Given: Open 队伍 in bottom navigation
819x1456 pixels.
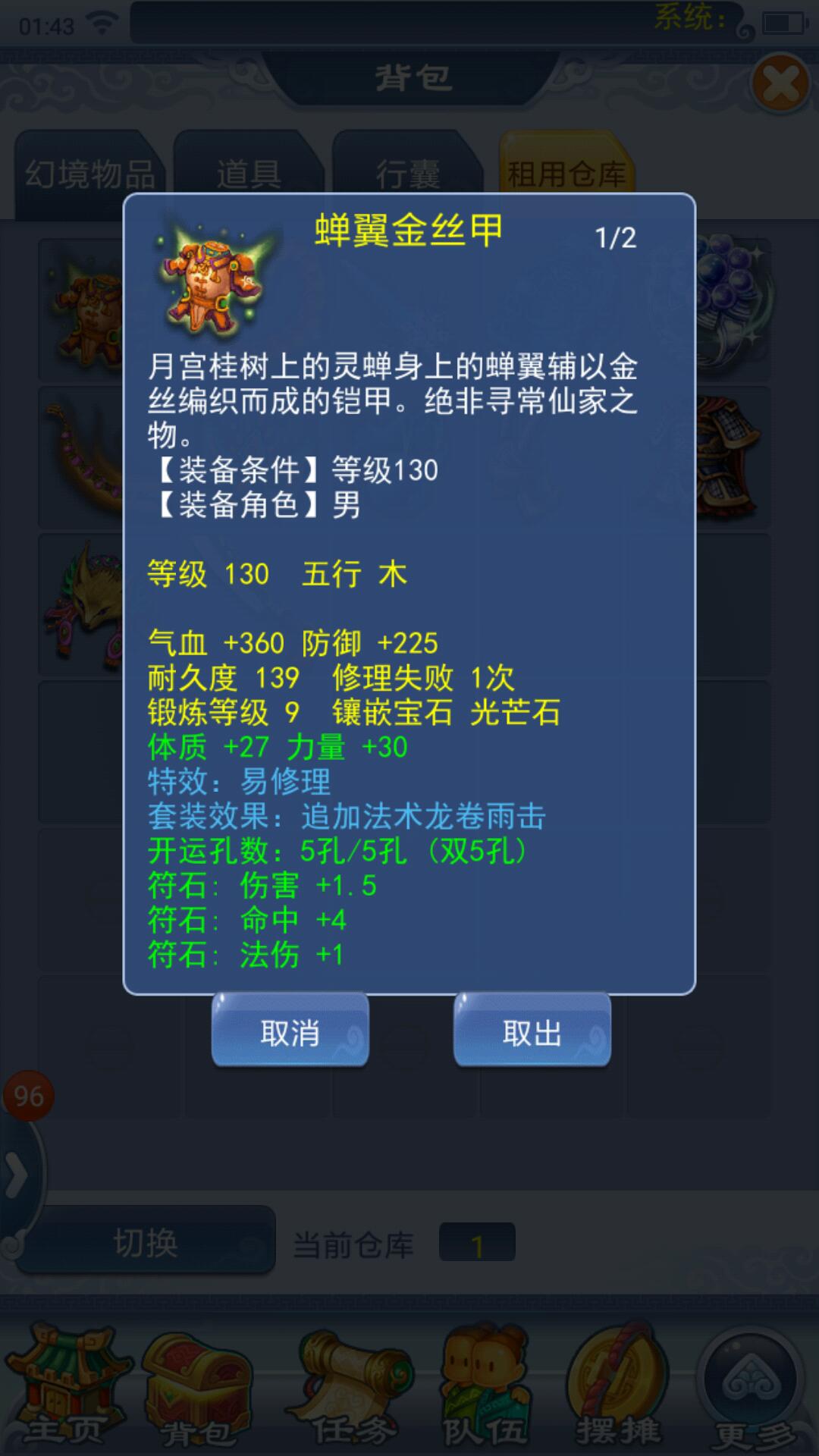Looking at the screenshot, I should tap(485, 1386).
